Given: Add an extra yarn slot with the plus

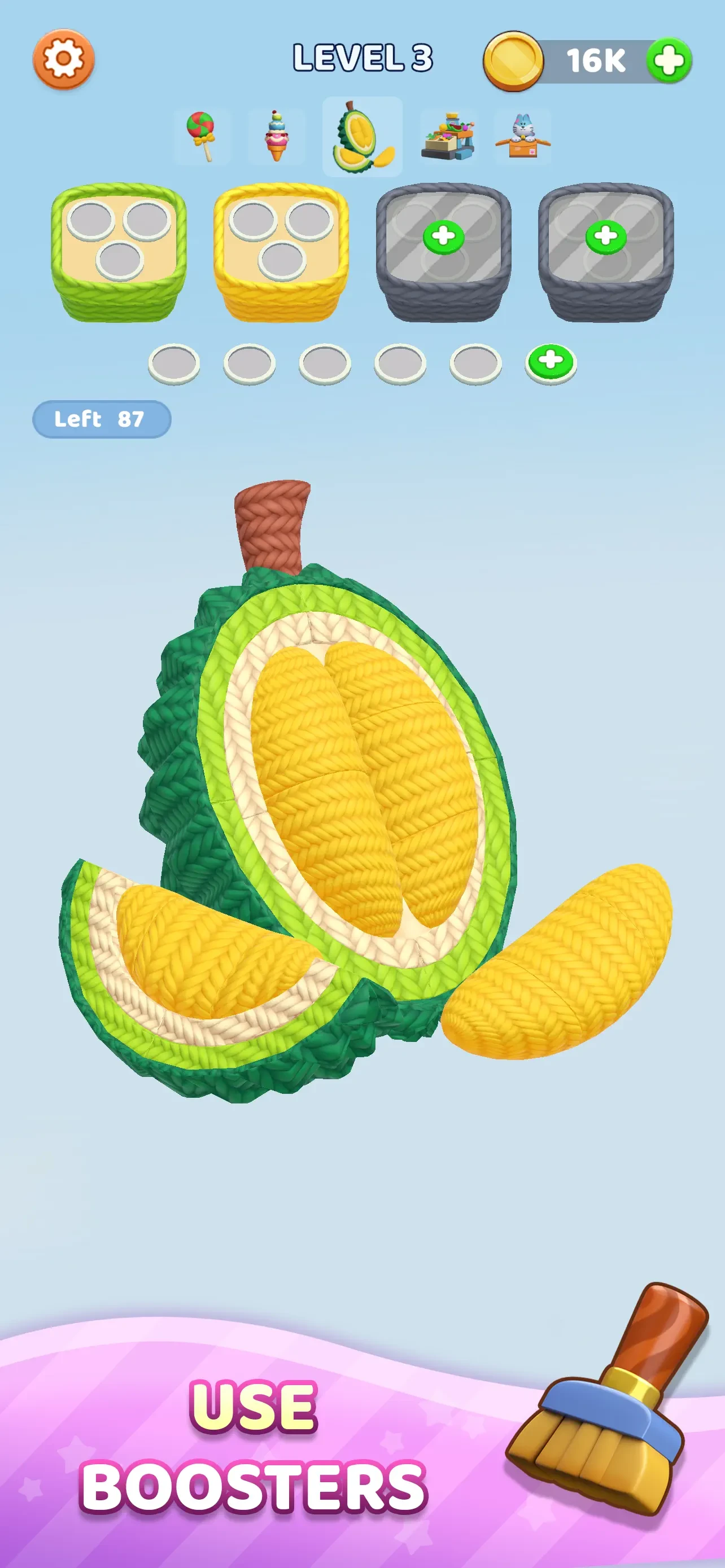Looking at the screenshot, I should (551, 362).
